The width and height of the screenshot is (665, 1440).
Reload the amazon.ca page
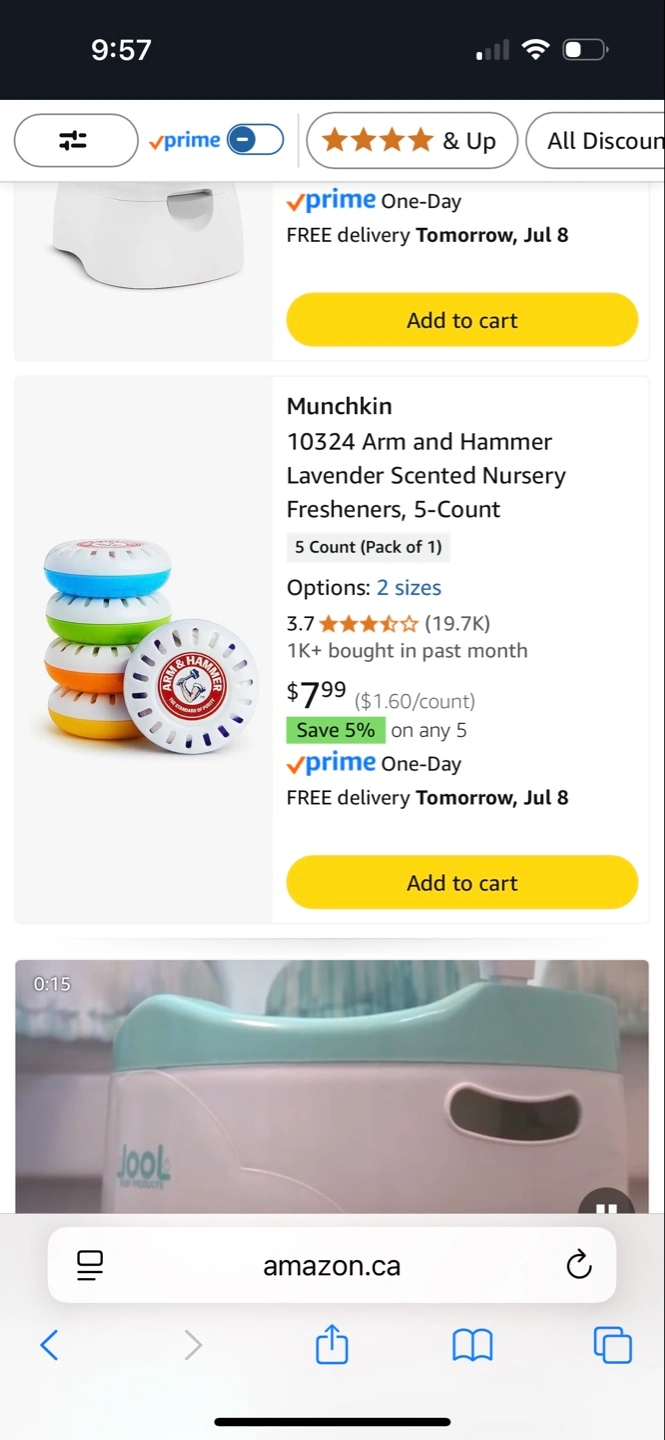579,1266
